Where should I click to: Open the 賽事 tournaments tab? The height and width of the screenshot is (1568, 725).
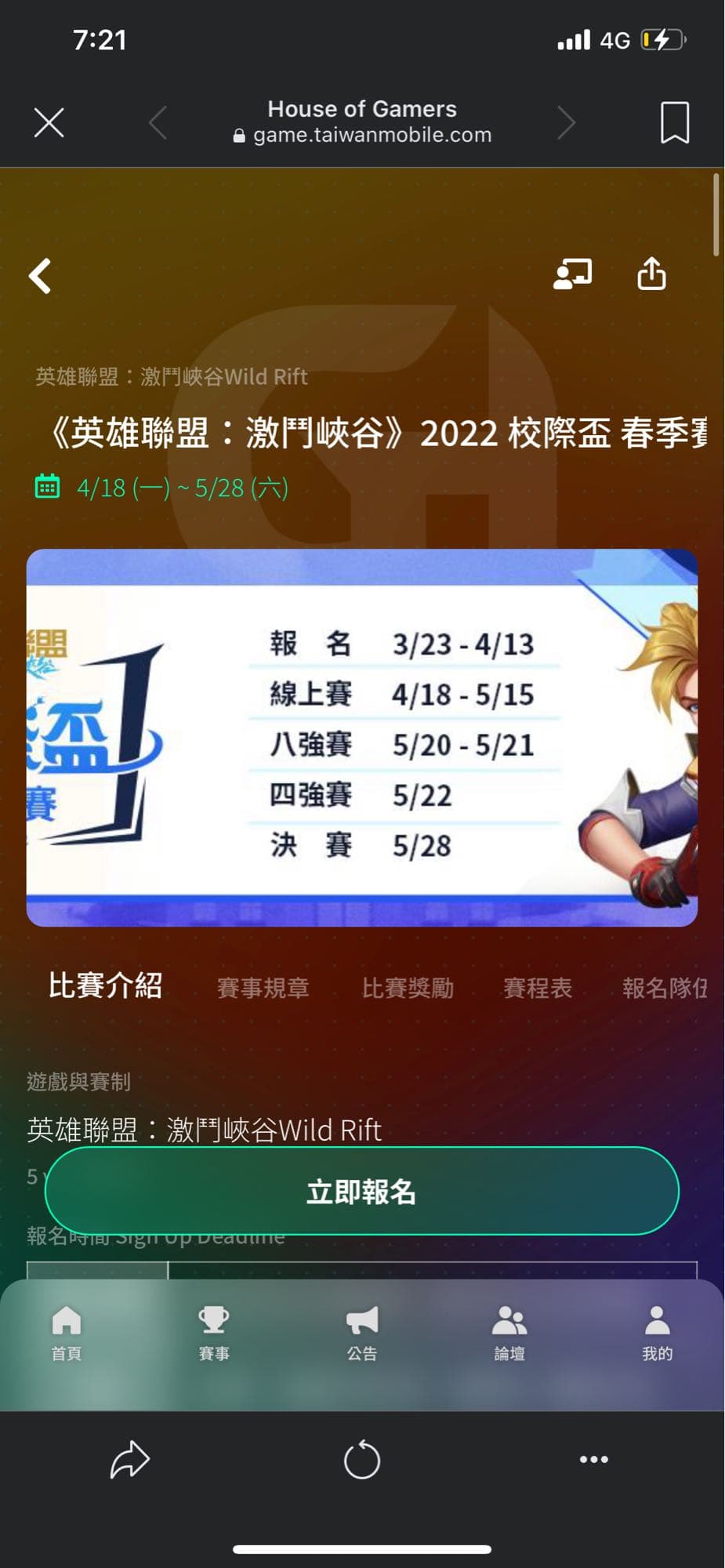[214, 1333]
